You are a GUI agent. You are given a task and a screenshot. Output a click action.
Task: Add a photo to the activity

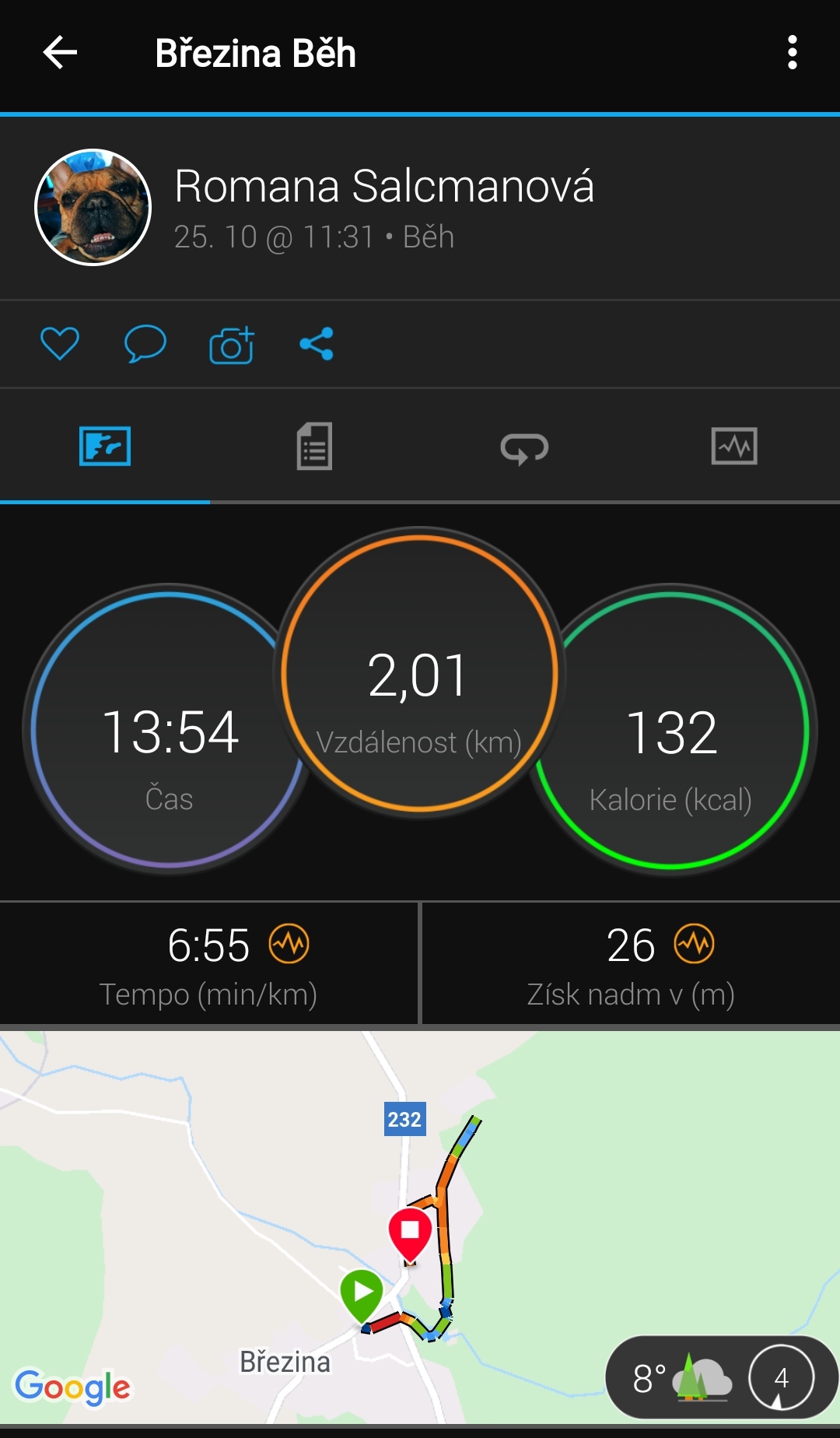click(x=232, y=345)
